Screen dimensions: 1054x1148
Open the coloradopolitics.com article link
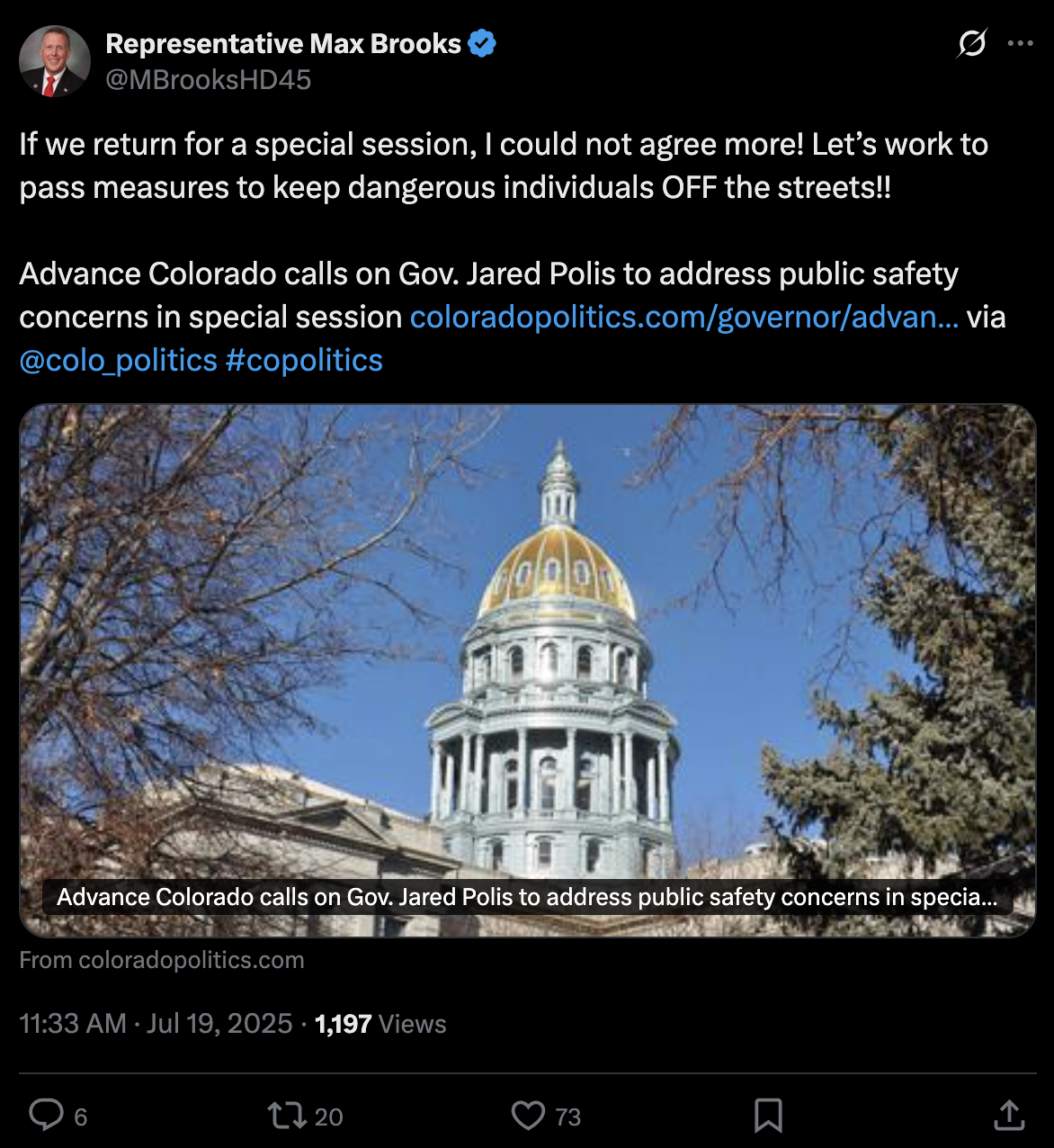(683, 318)
